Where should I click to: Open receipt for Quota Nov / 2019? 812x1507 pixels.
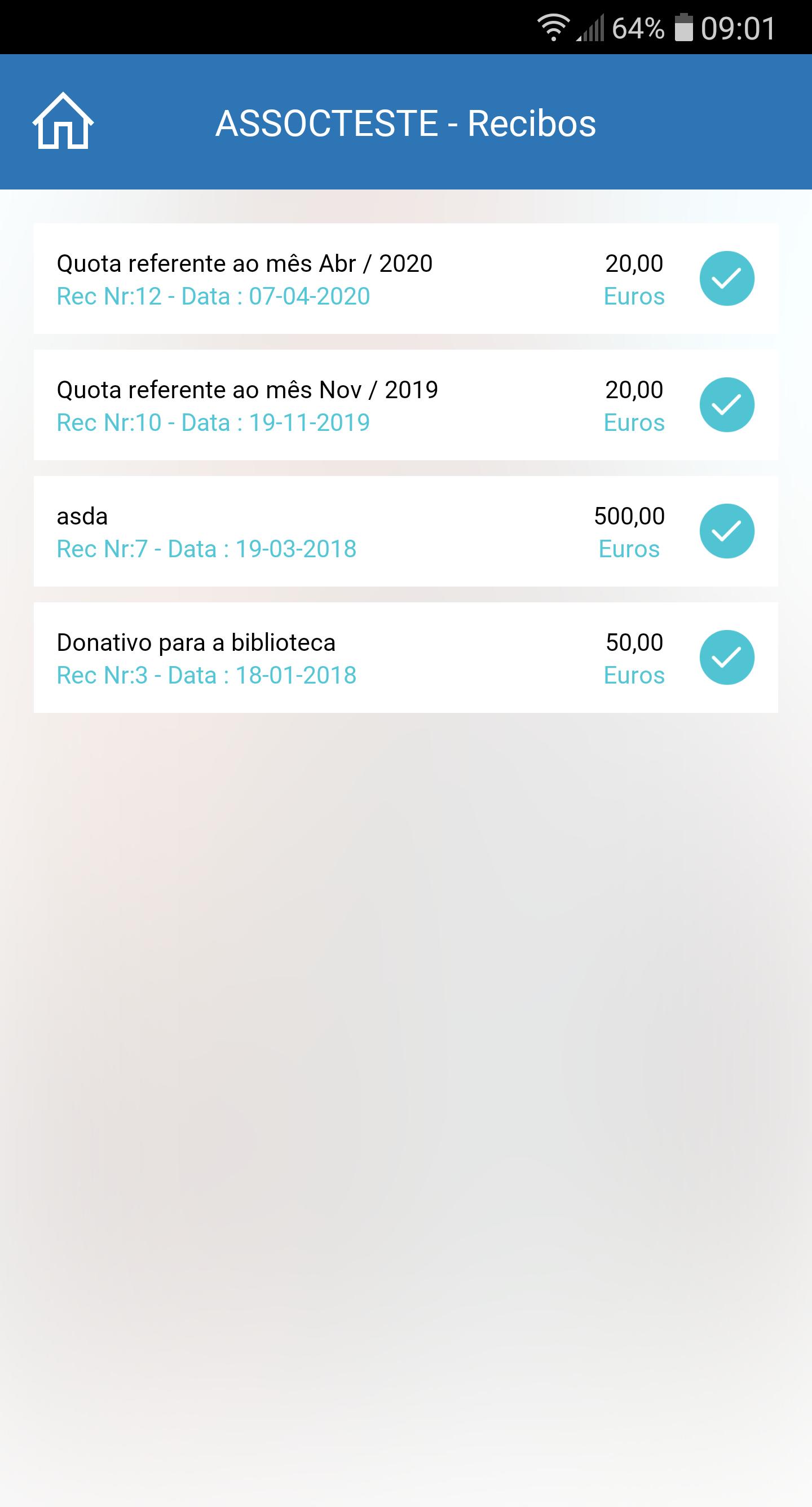pos(406,405)
